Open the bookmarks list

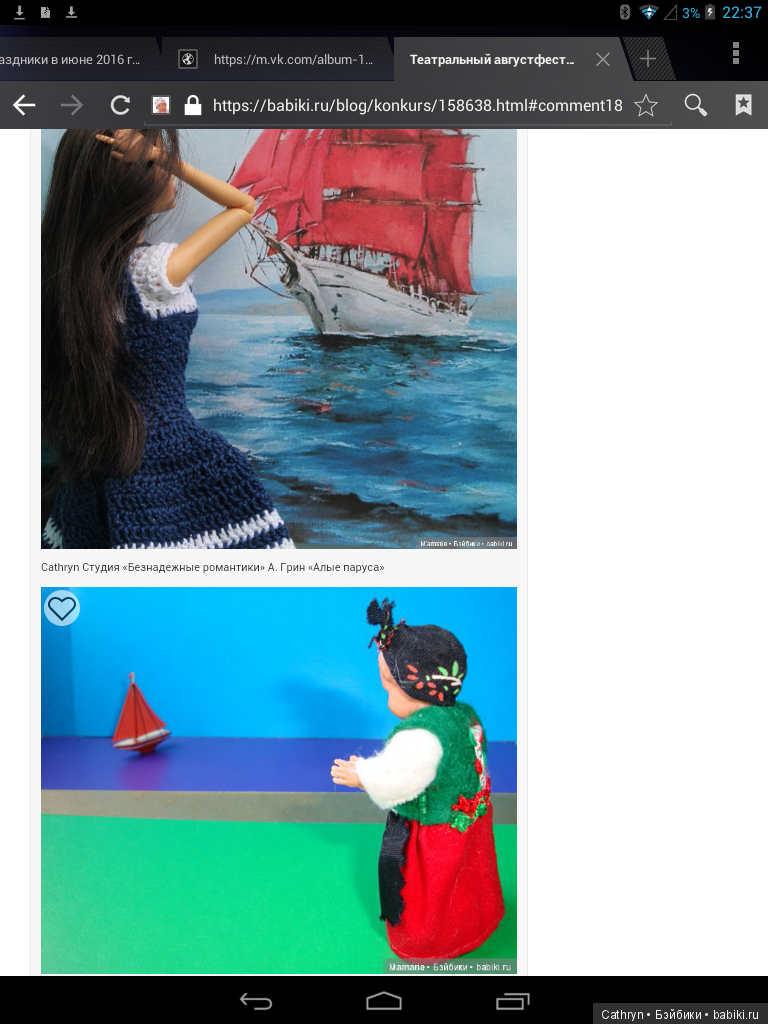pyautogui.click(x=743, y=105)
